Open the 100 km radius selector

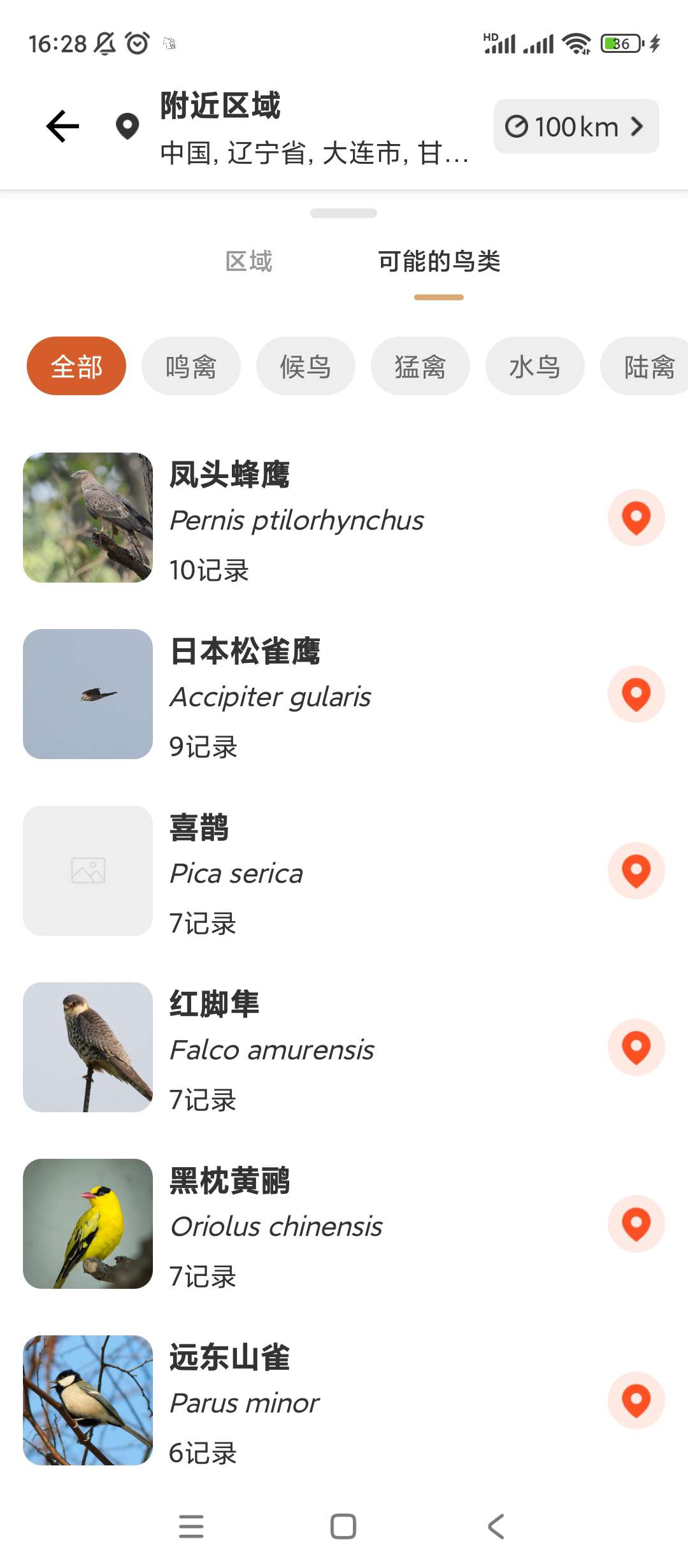coord(575,126)
